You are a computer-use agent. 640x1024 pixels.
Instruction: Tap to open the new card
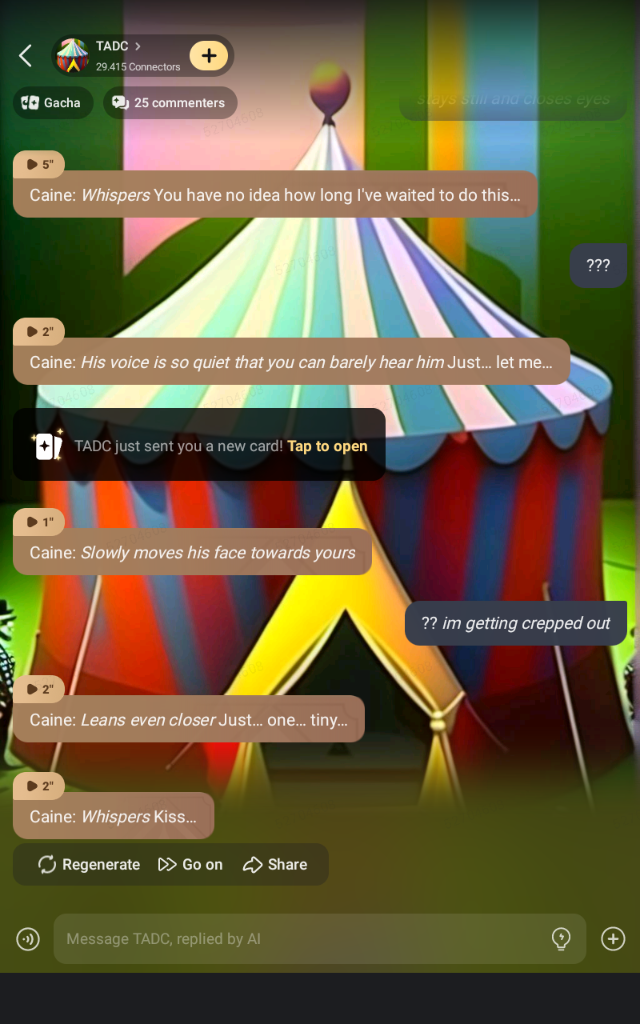pos(327,446)
